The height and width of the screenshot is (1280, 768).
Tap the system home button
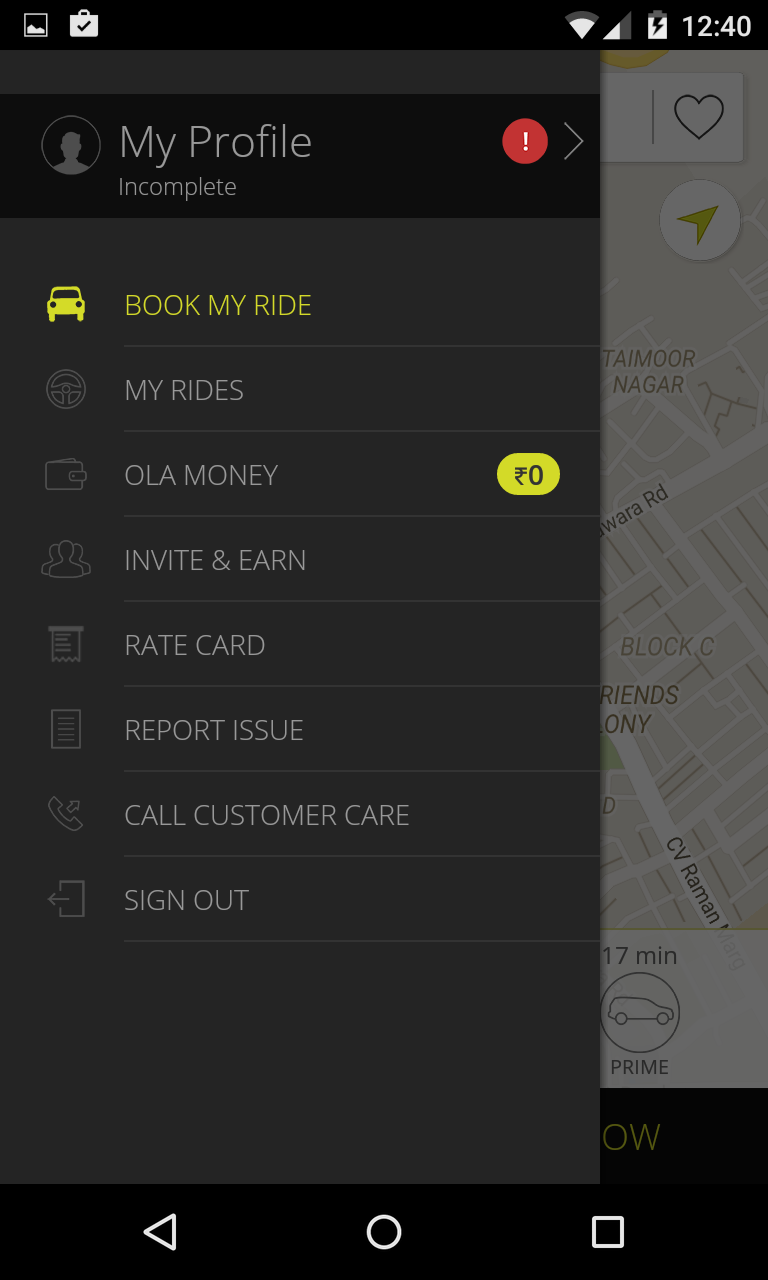point(384,1232)
